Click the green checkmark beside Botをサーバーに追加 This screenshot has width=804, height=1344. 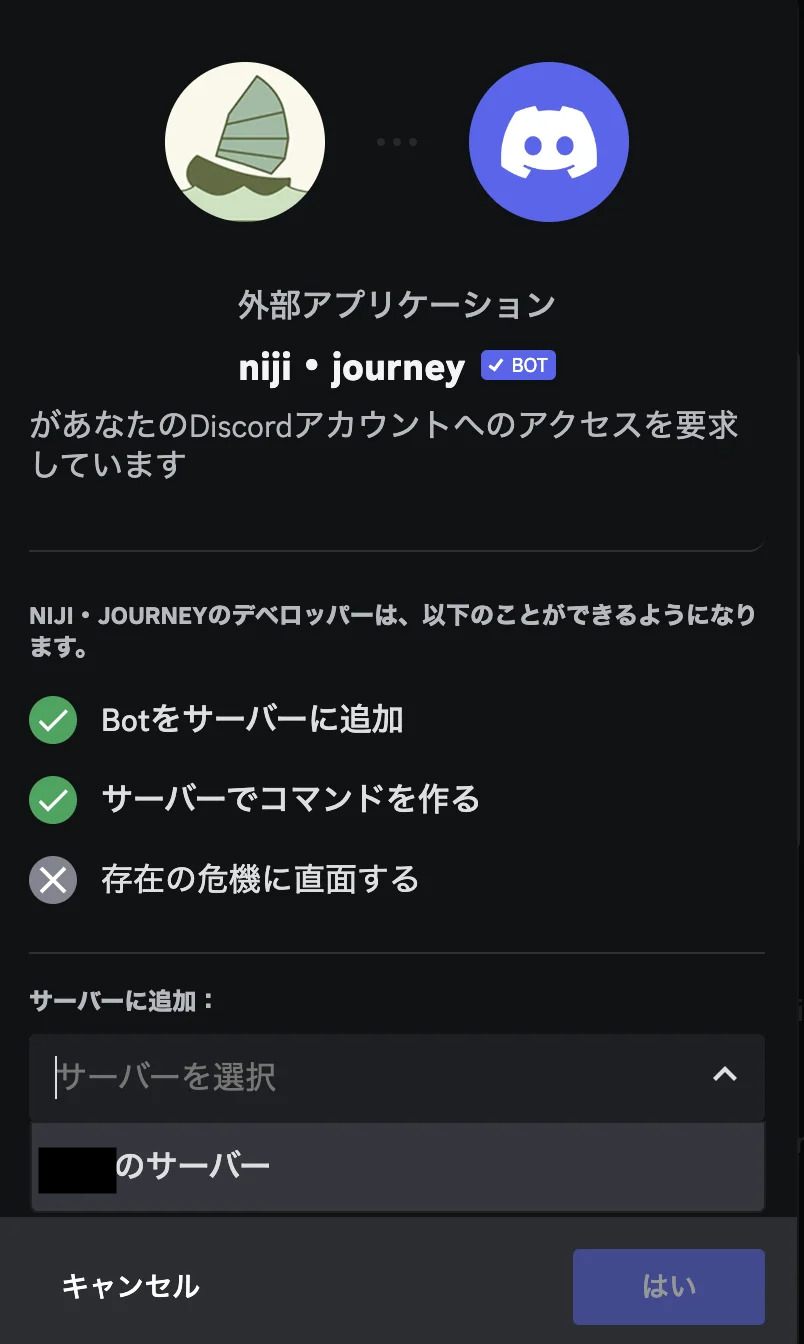[x=53, y=720]
